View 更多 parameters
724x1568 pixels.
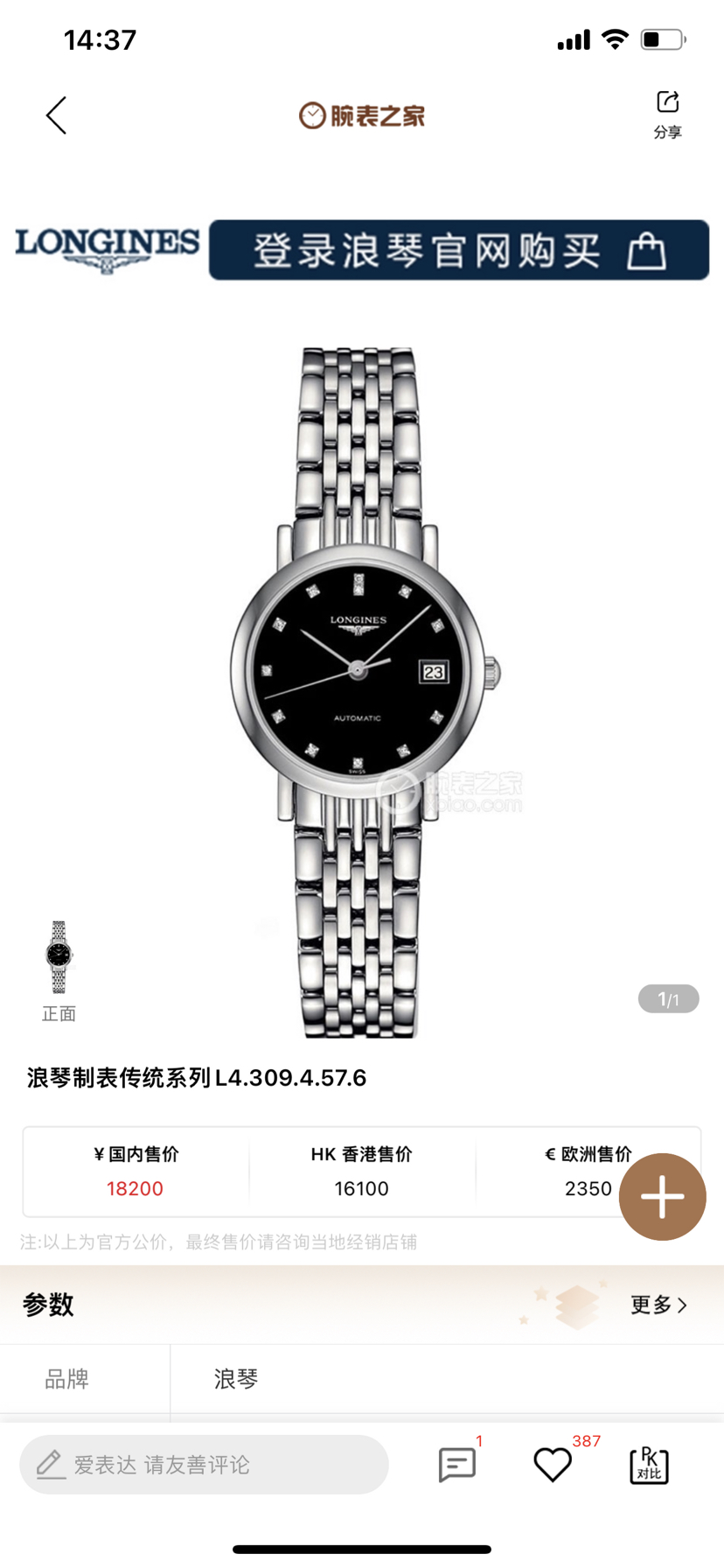[x=658, y=1305]
